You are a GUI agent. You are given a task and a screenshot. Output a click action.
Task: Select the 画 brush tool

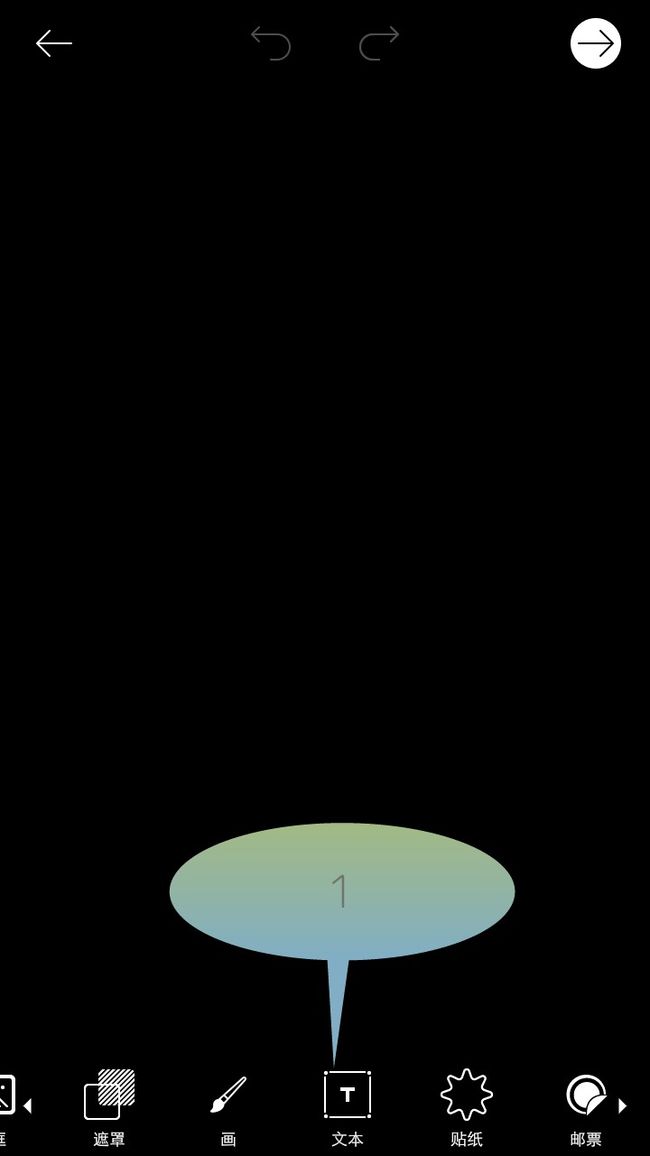coord(228,1107)
